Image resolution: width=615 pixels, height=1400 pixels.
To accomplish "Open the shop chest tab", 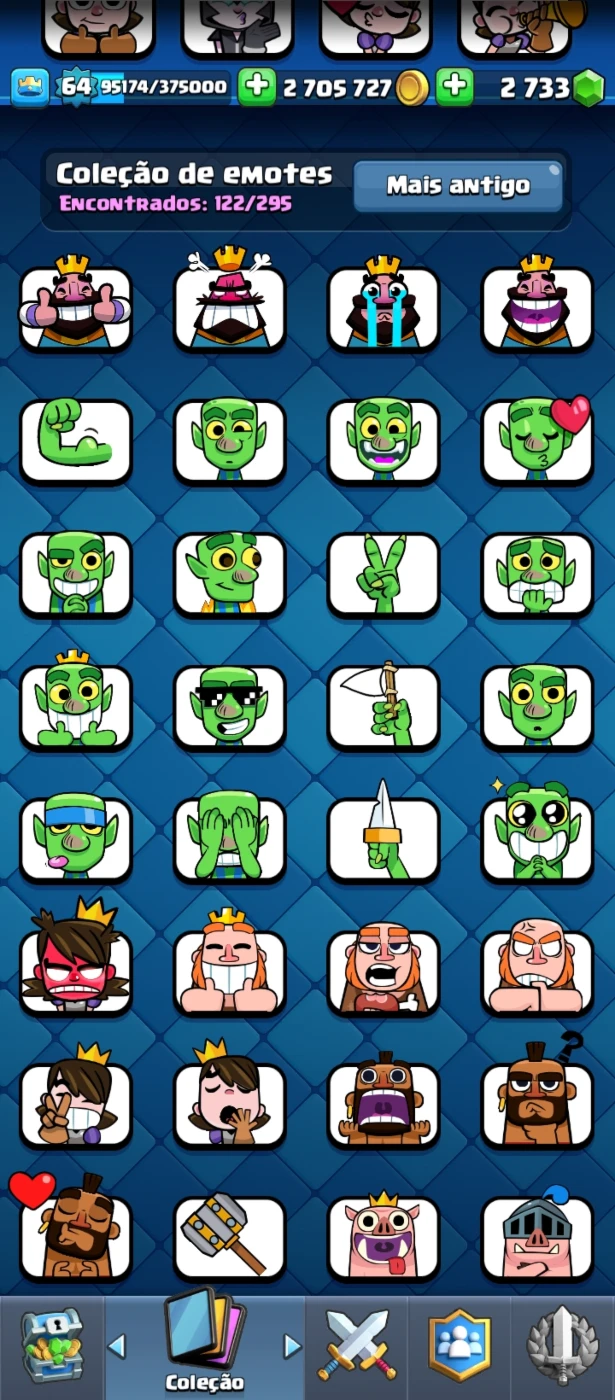I will [x=52, y=1347].
